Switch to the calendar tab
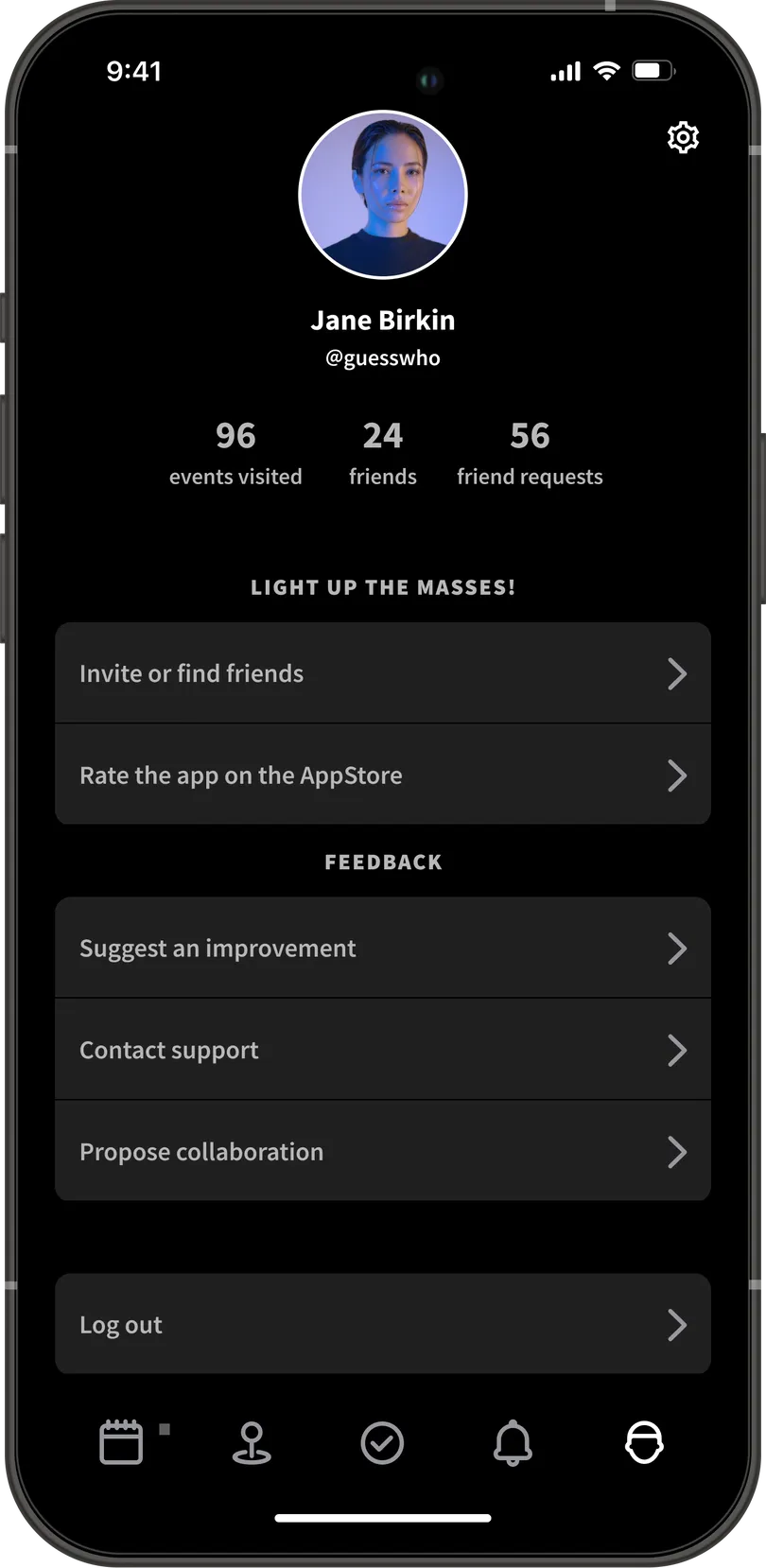766x1568 pixels. tap(122, 1443)
